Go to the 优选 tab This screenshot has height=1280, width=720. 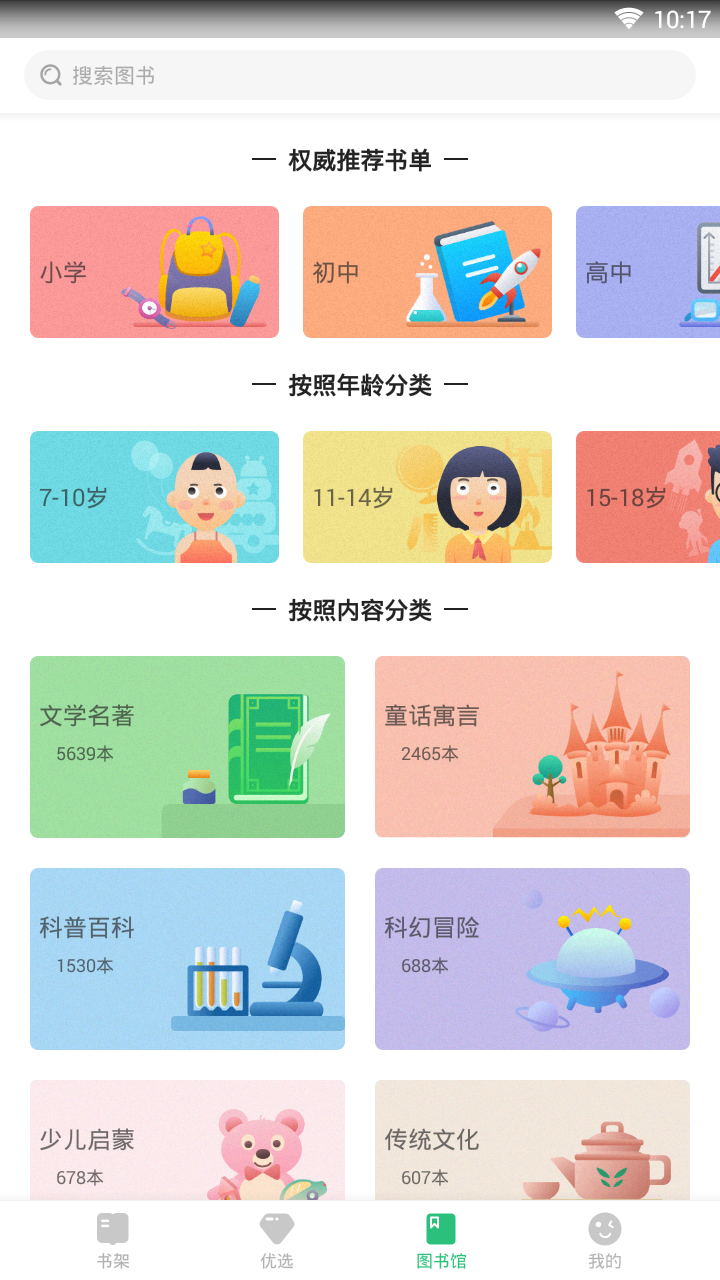tap(277, 1240)
